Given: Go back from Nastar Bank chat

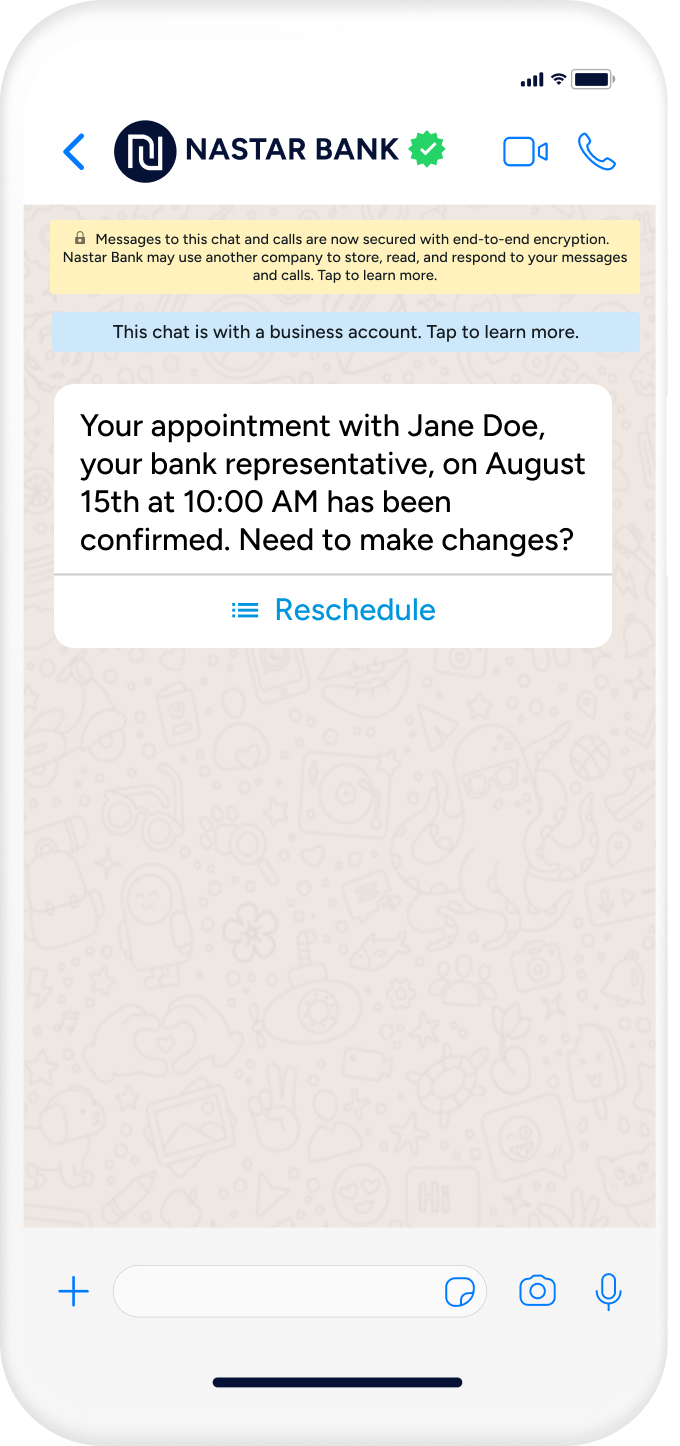Looking at the screenshot, I should click(x=74, y=152).
